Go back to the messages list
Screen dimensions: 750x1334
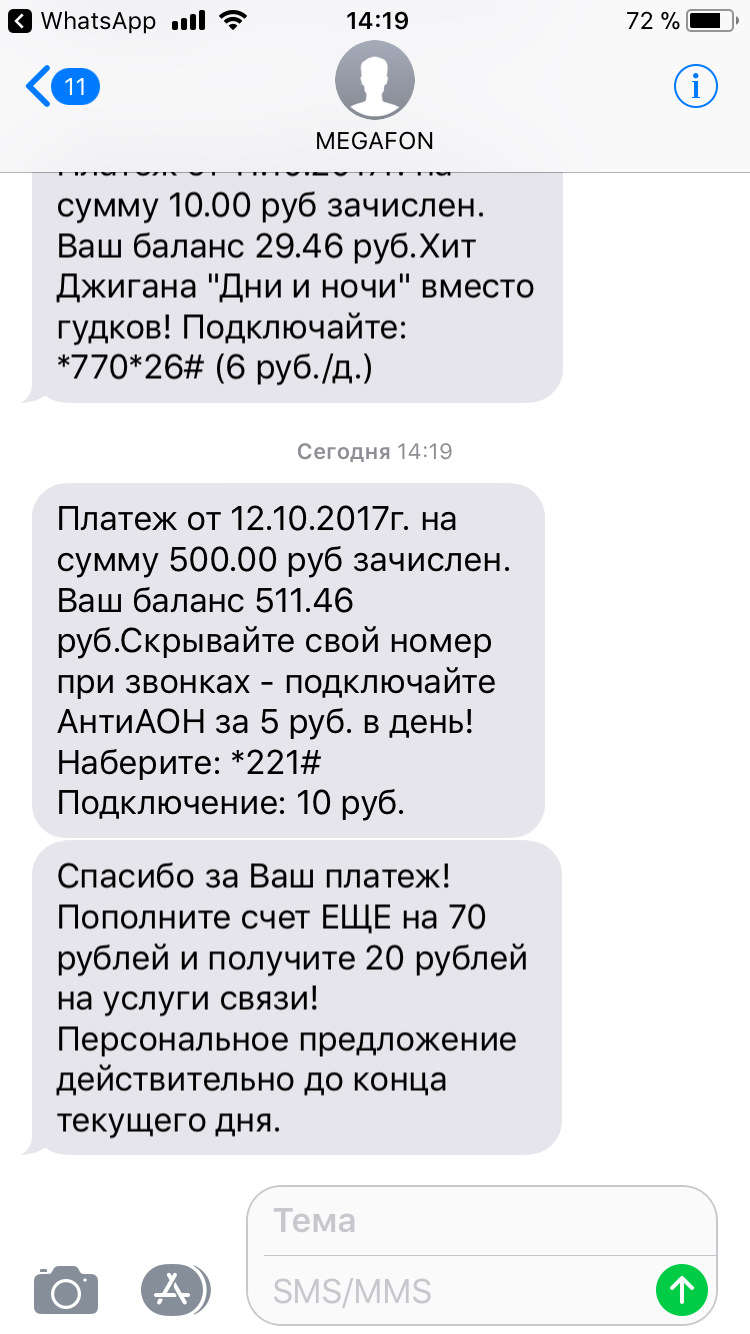[x=58, y=87]
